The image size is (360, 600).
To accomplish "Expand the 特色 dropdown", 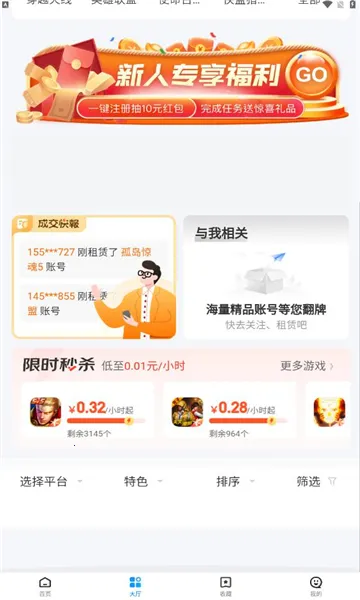I will 143,481.
